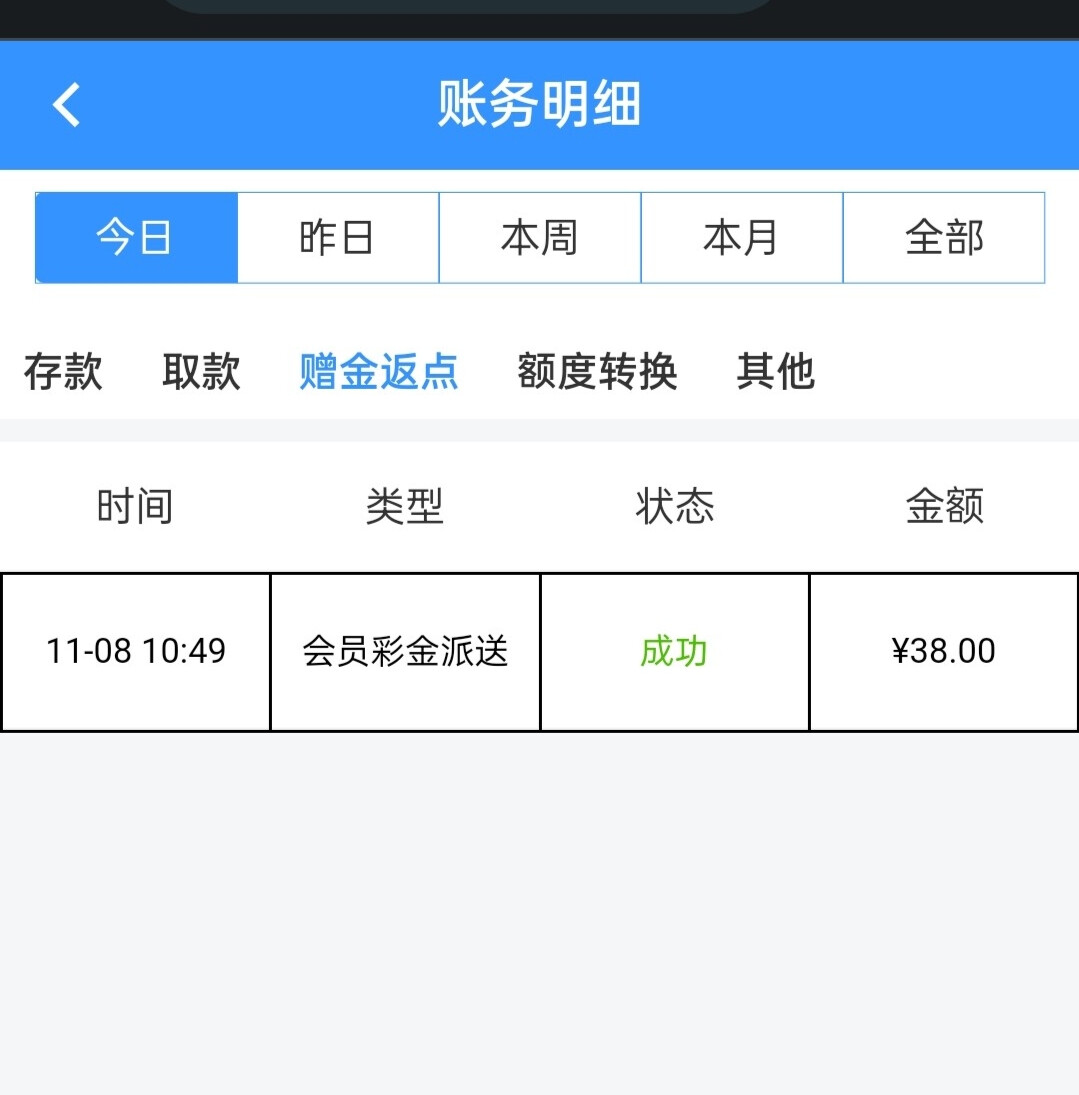
Task: Select the 今日 date filter
Action: click(136, 238)
